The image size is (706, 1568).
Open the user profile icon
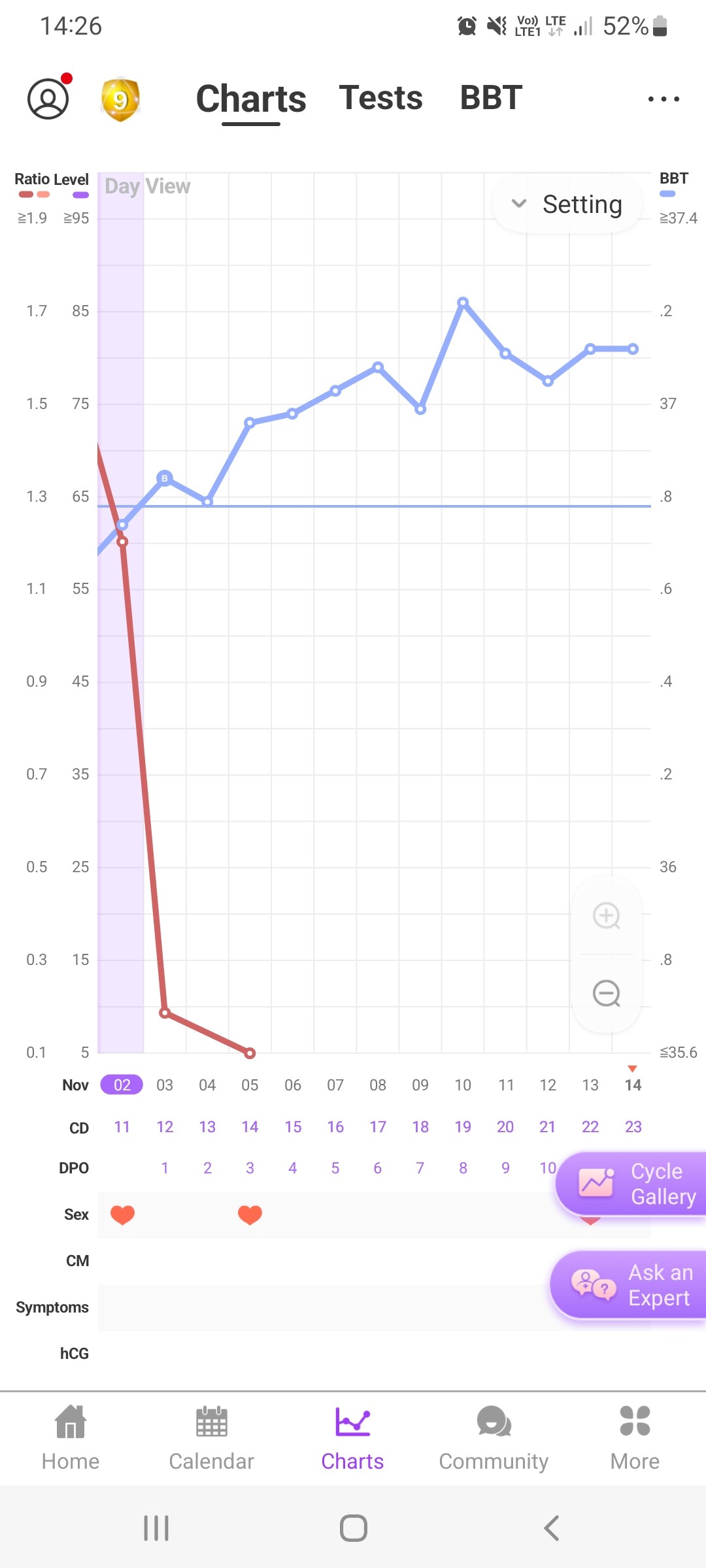pos(48,99)
